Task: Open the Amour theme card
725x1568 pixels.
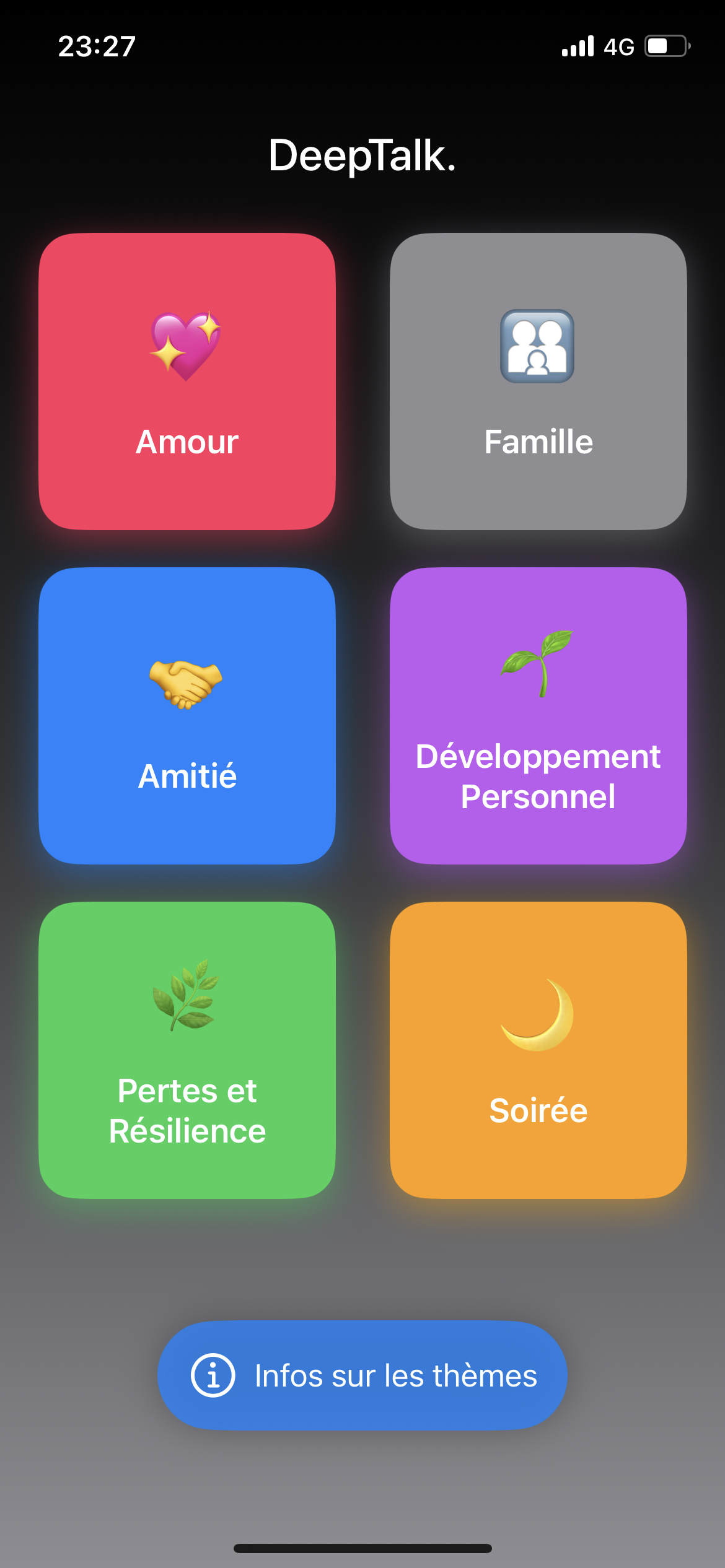Action: (187, 381)
